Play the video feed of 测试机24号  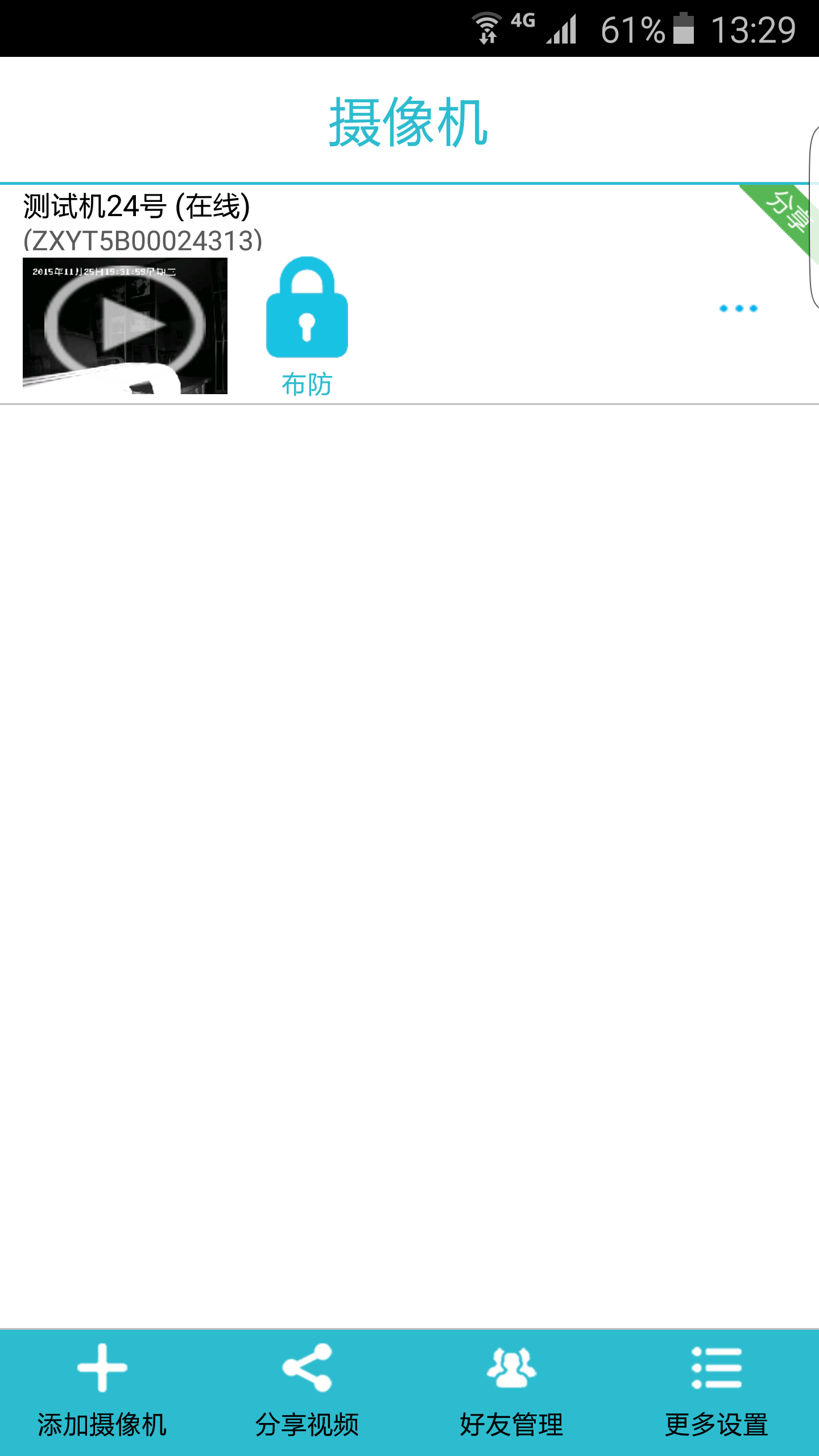pyautogui.click(x=125, y=325)
